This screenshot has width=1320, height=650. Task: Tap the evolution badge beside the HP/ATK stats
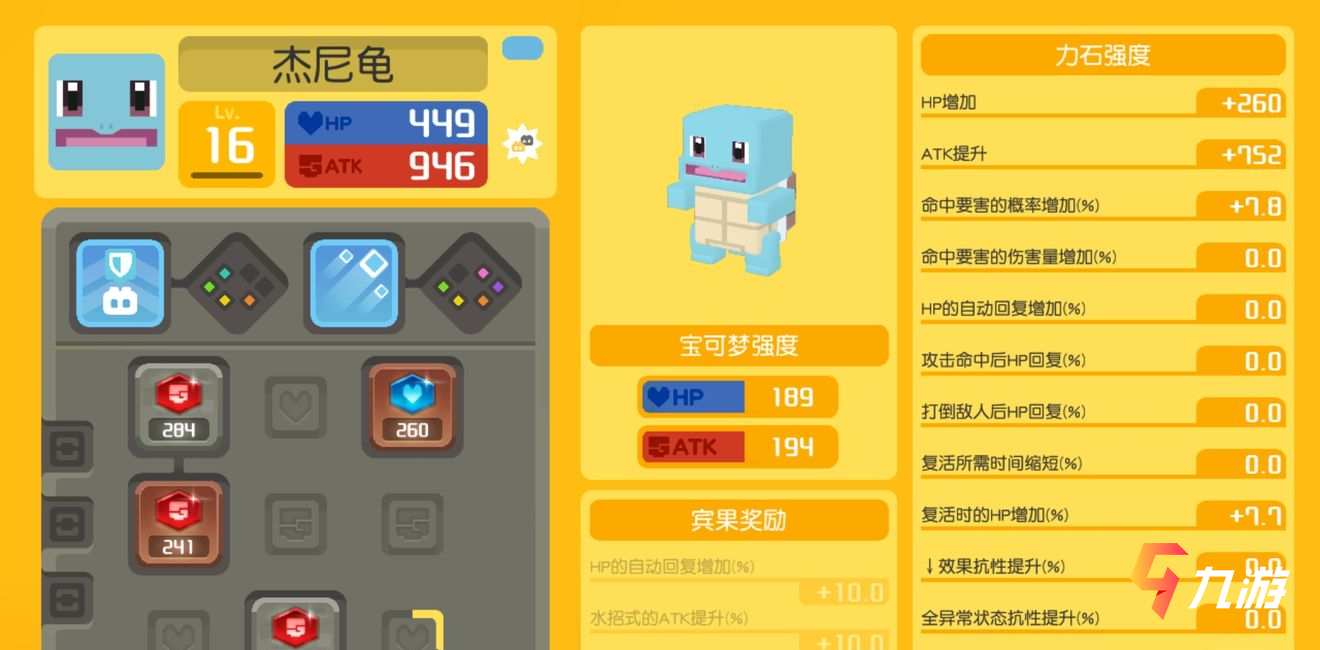(x=522, y=144)
